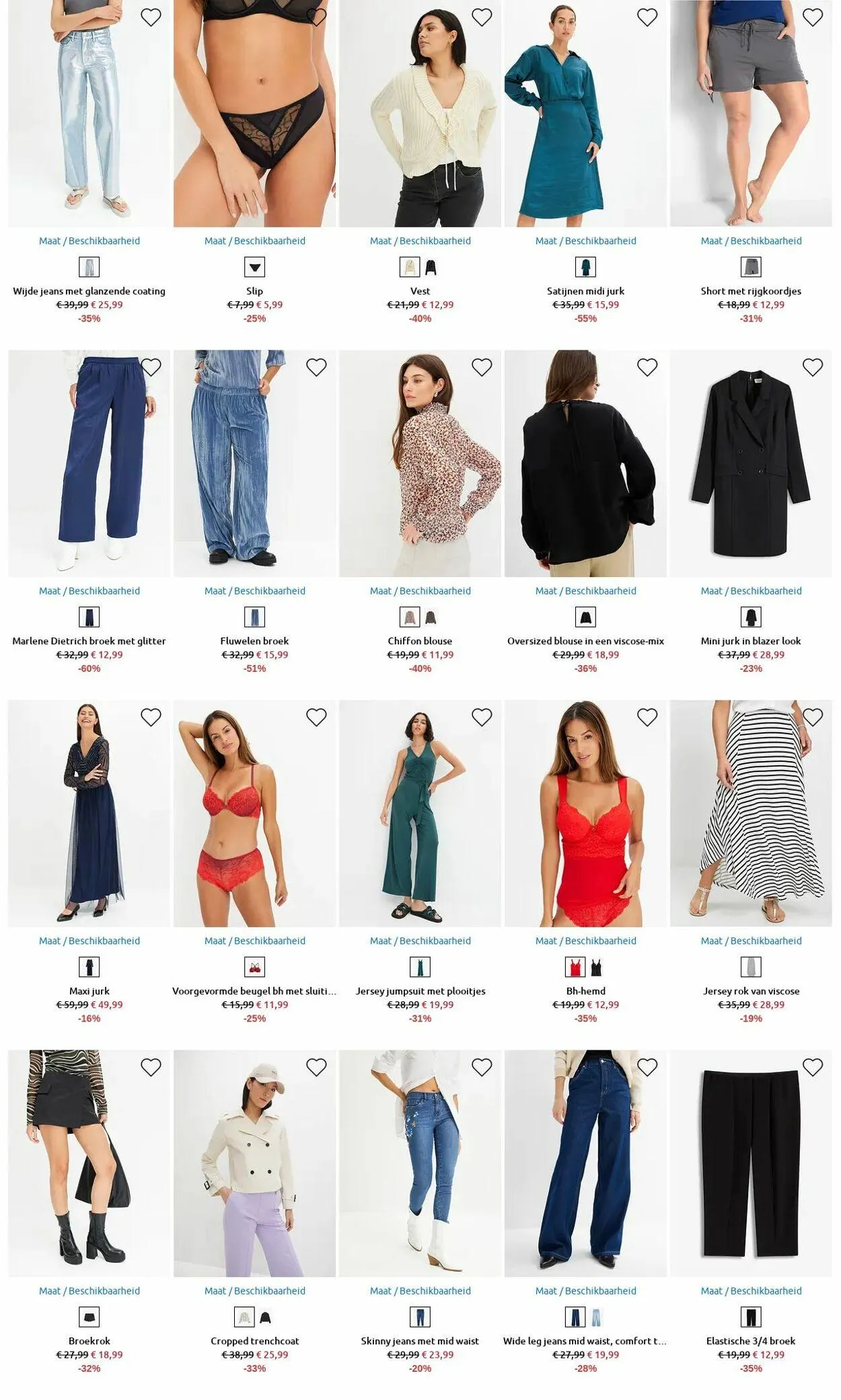Favorite the Chiffon blouse with heart icon
This screenshot has height=1400, width=841.
[x=481, y=367]
